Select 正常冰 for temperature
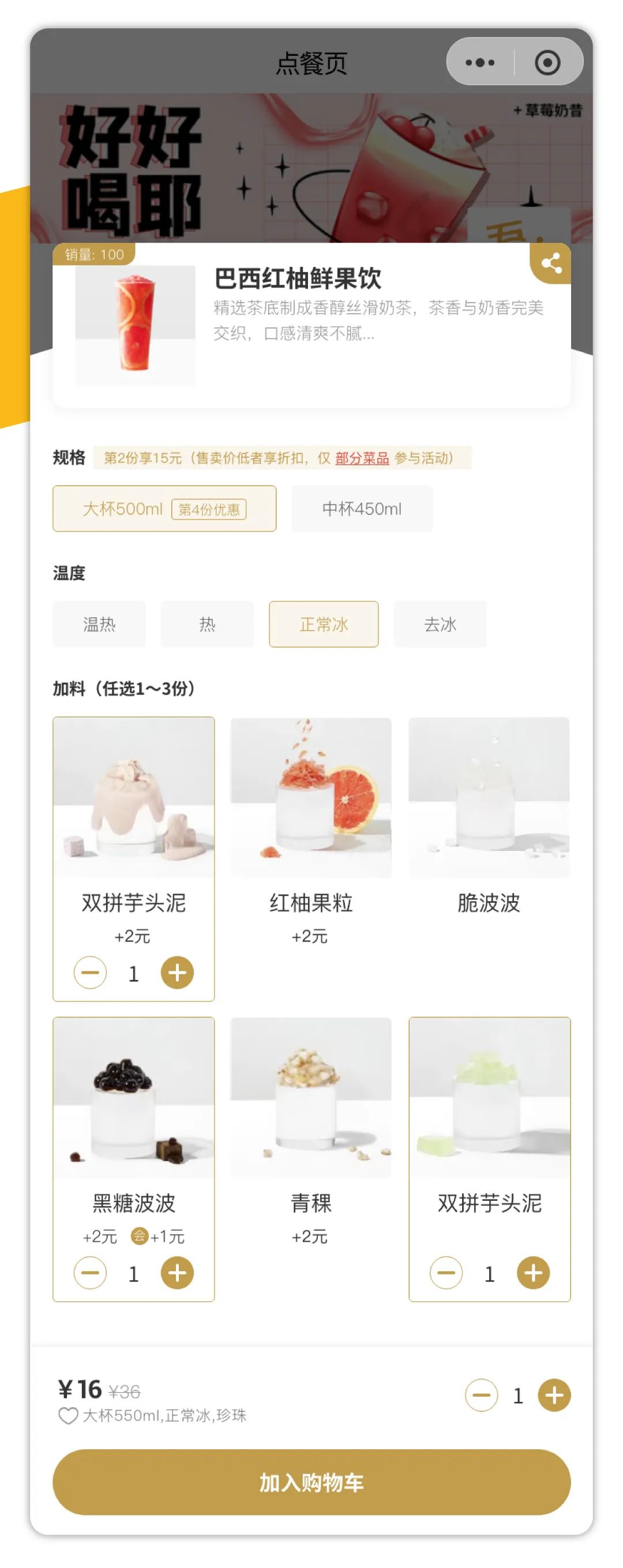 pyautogui.click(x=324, y=624)
